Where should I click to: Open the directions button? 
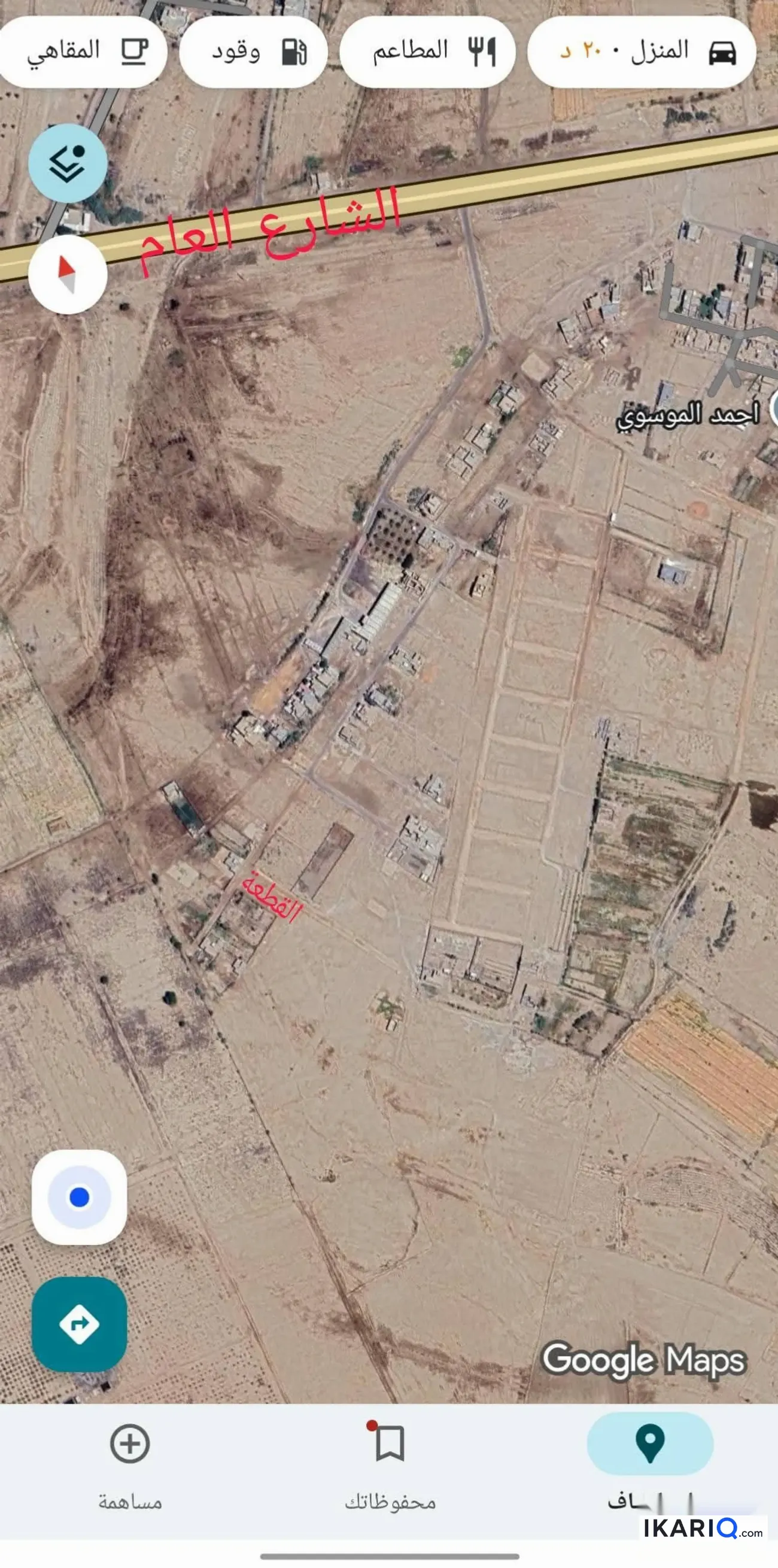(79, 1324)
